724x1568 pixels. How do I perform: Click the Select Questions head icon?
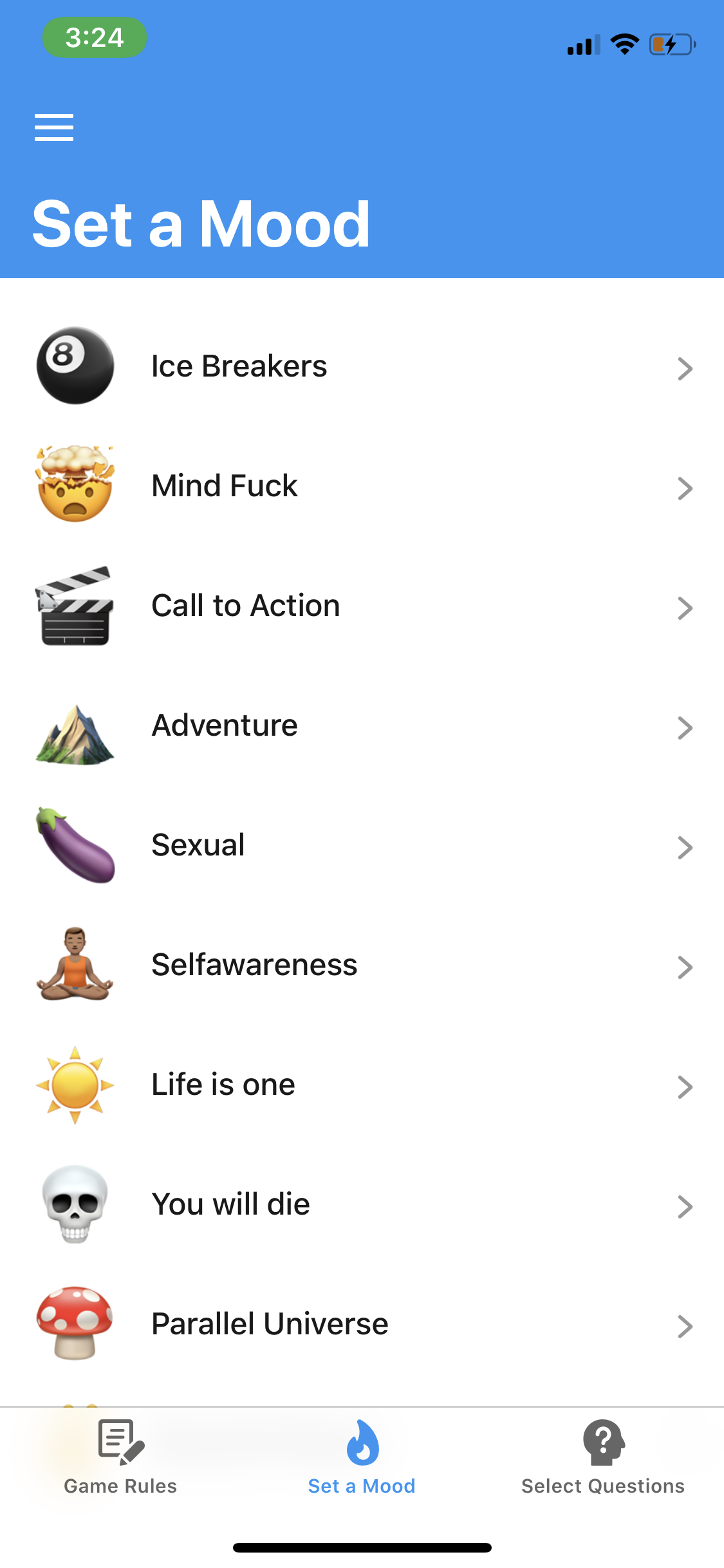(x=604, y=1442)
